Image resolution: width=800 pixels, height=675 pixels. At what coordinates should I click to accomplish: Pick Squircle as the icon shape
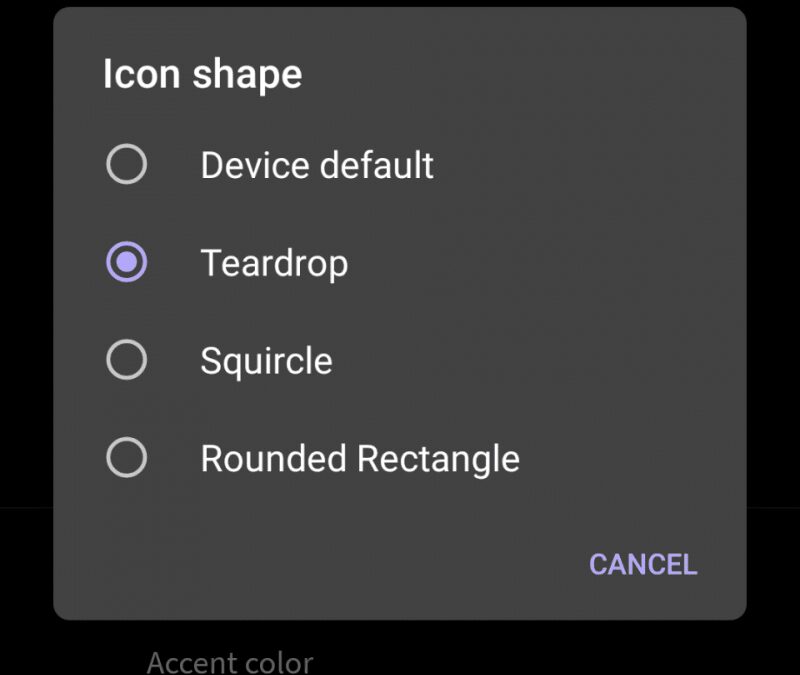[127, 361]
